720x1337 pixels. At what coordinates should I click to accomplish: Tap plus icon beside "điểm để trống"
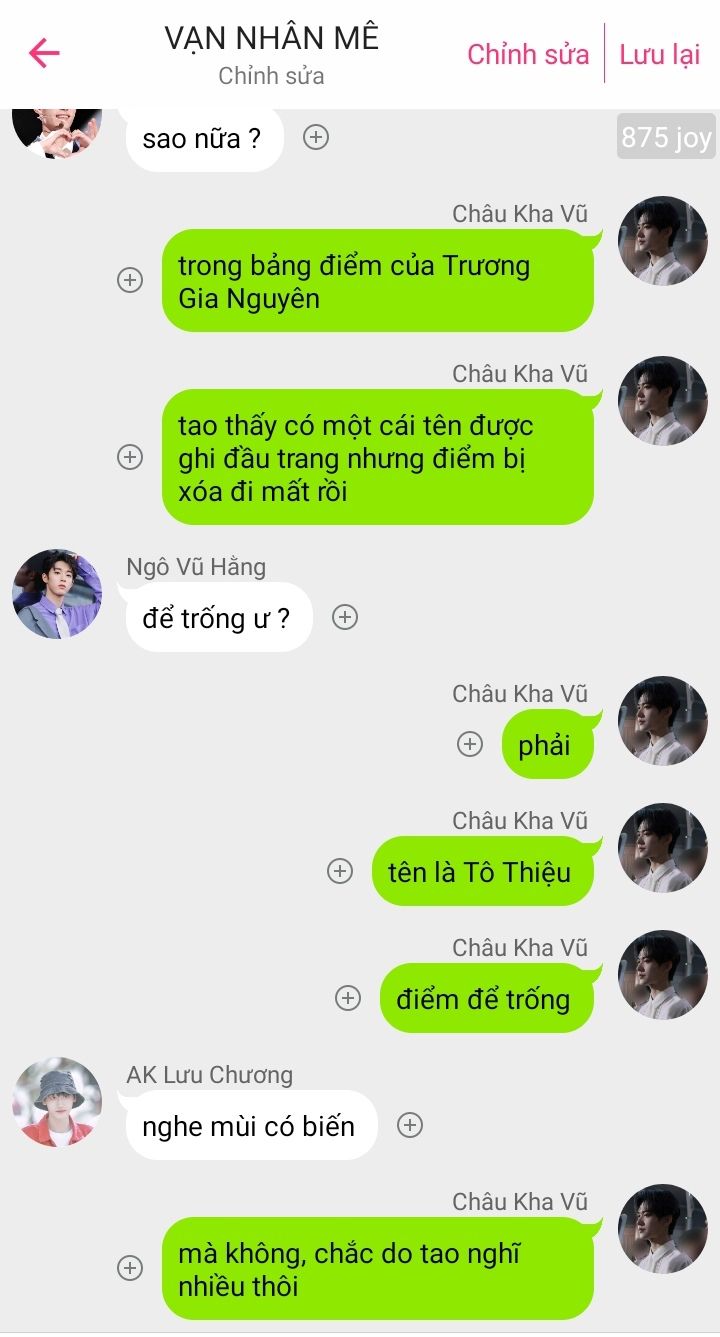click(x=348, y=998)
